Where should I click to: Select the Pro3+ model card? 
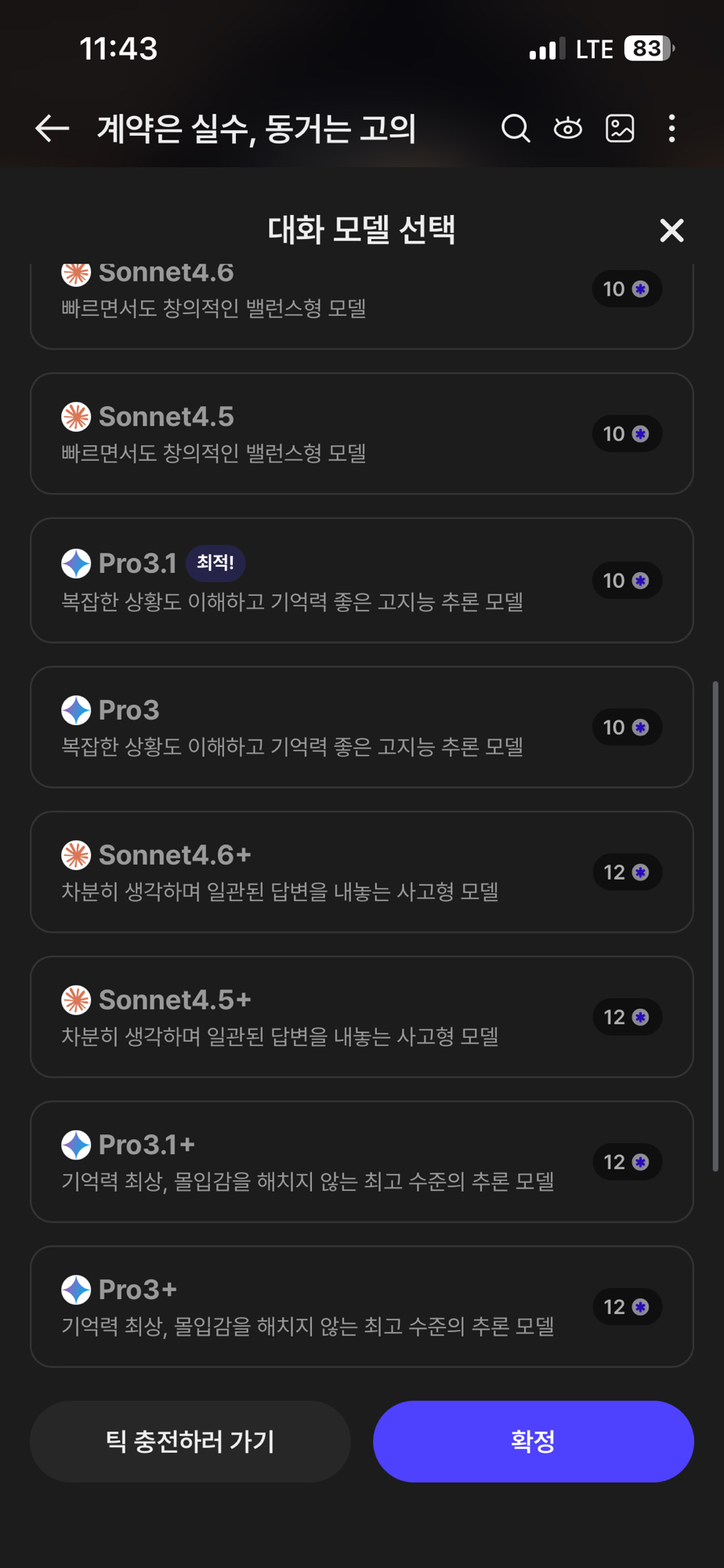[x=360, y=1307]
